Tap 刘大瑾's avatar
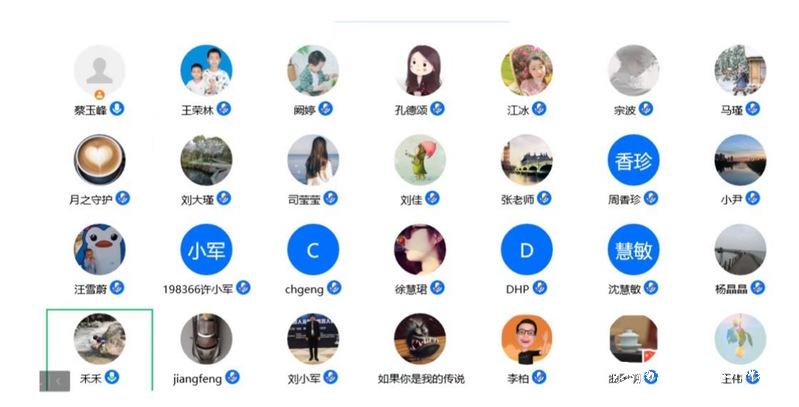 (x=206, y=160)
